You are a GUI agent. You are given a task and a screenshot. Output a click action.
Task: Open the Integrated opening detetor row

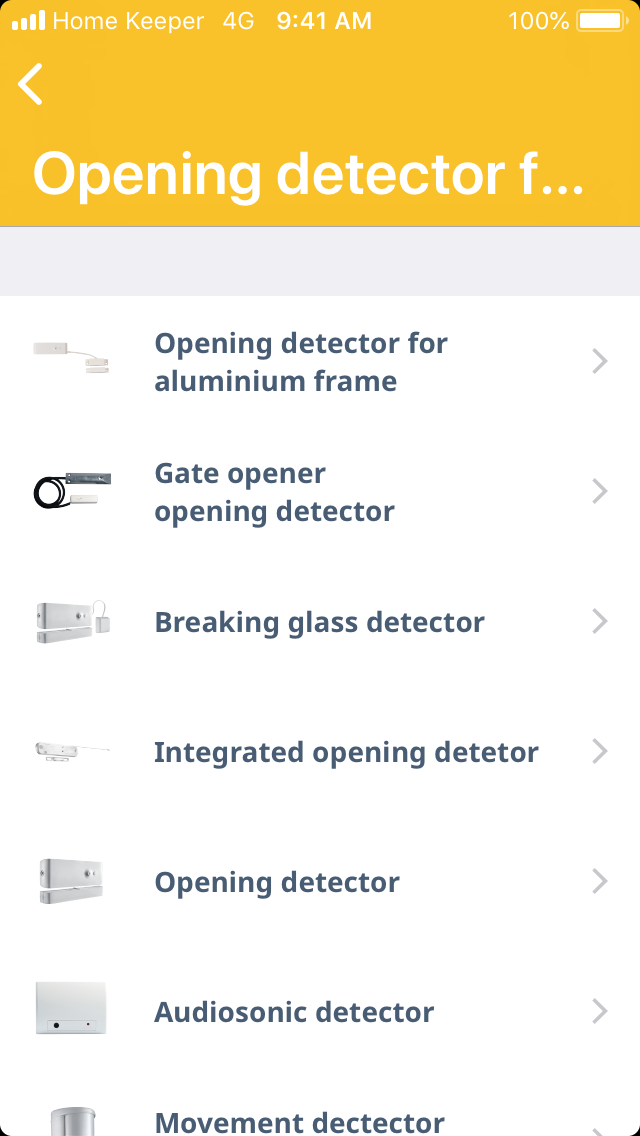pyautogui.click(x=320, y=752)
